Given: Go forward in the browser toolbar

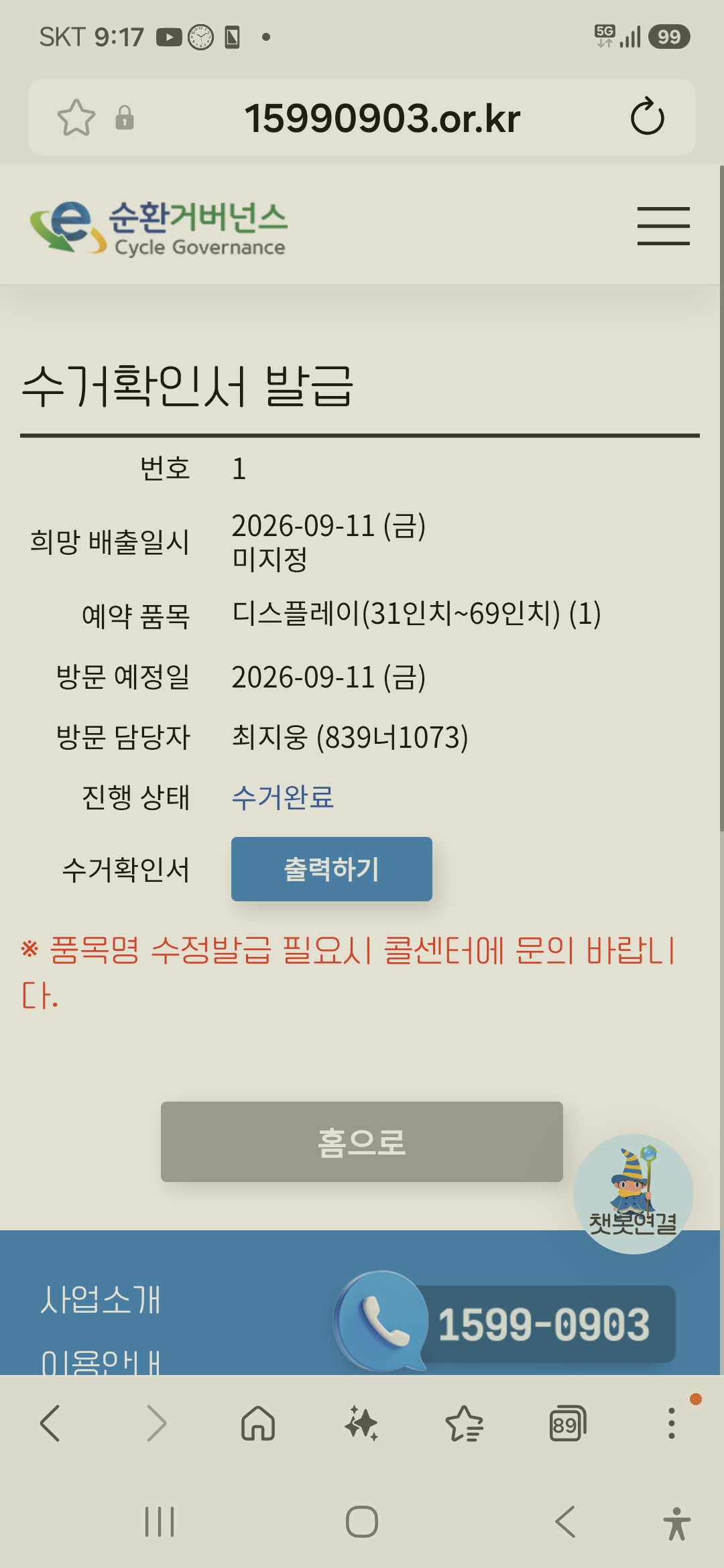Looking at the screenshot, I should pos(156,1423).
